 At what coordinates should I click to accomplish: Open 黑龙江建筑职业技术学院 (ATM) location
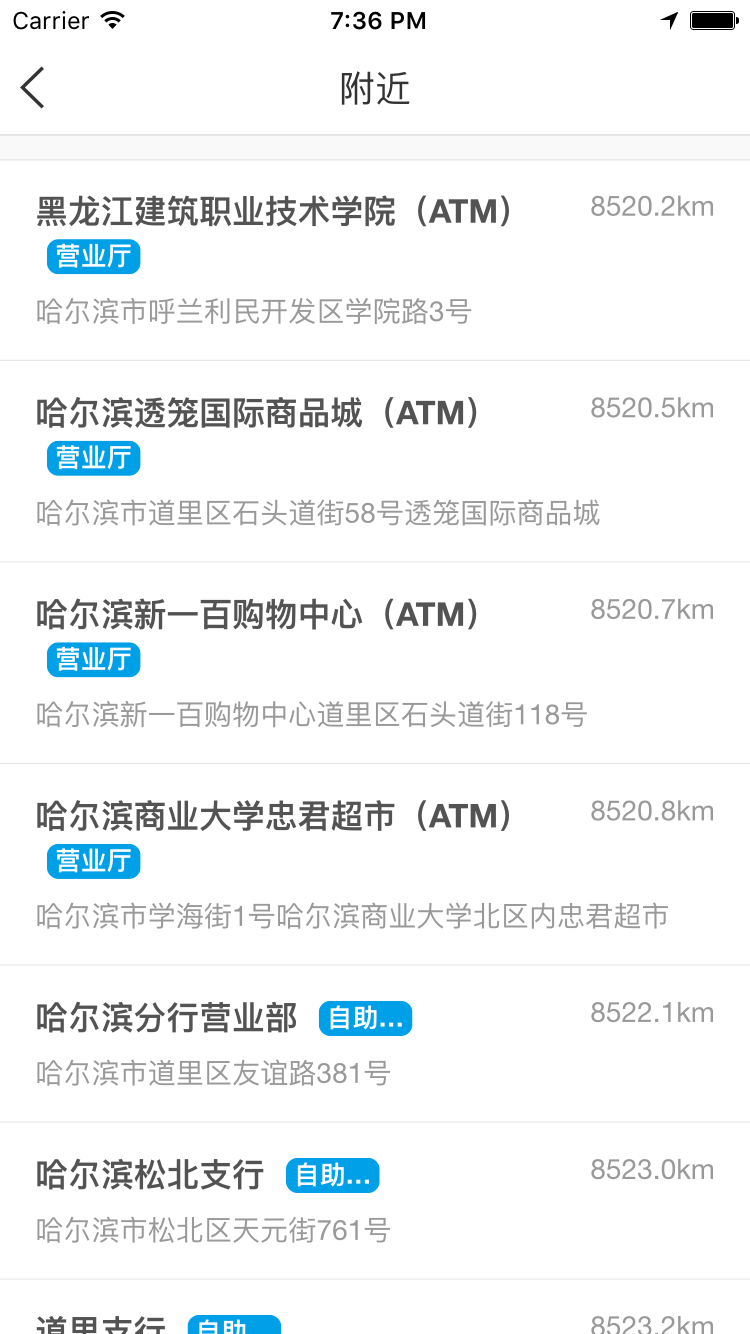[375, 260]
